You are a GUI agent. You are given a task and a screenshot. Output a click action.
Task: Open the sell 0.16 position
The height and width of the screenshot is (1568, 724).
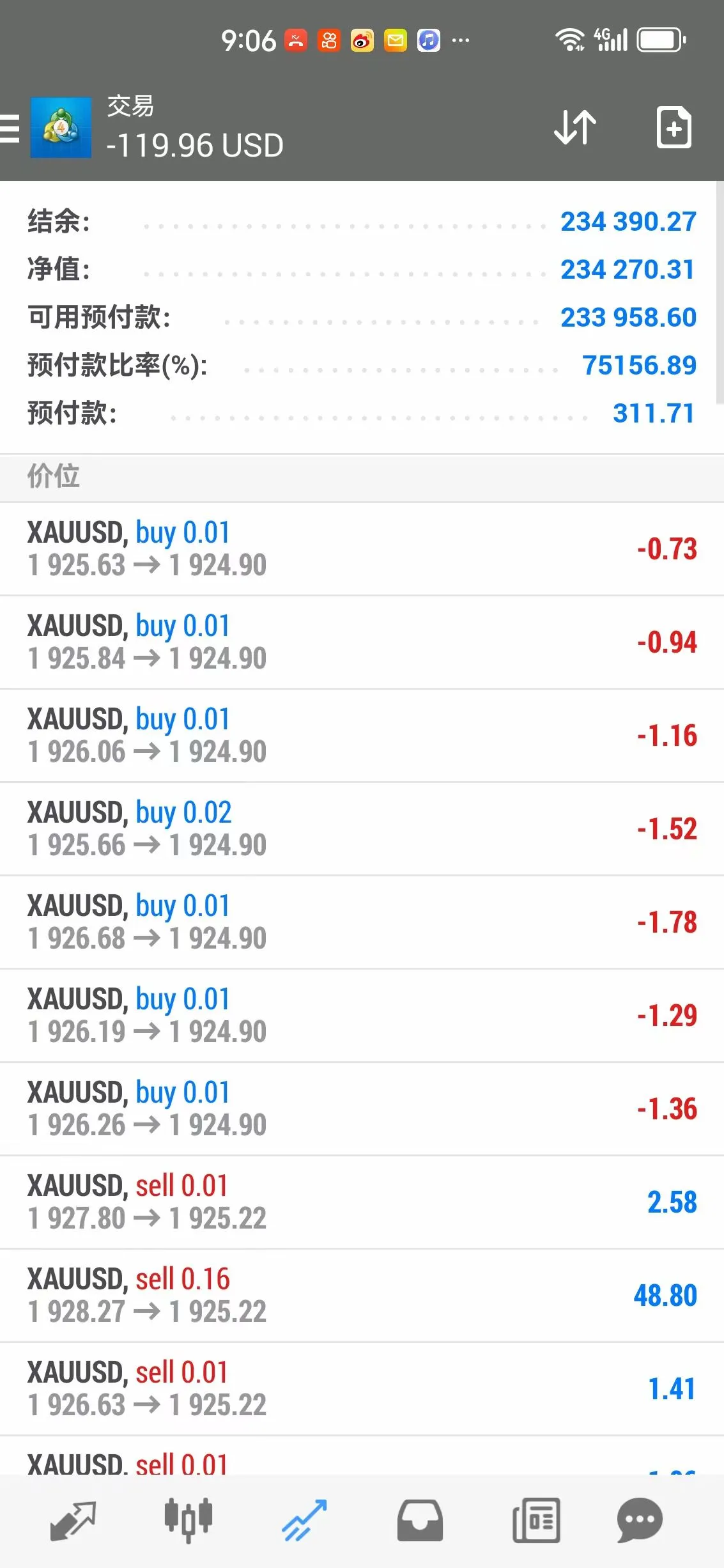tap(362, 1296)
